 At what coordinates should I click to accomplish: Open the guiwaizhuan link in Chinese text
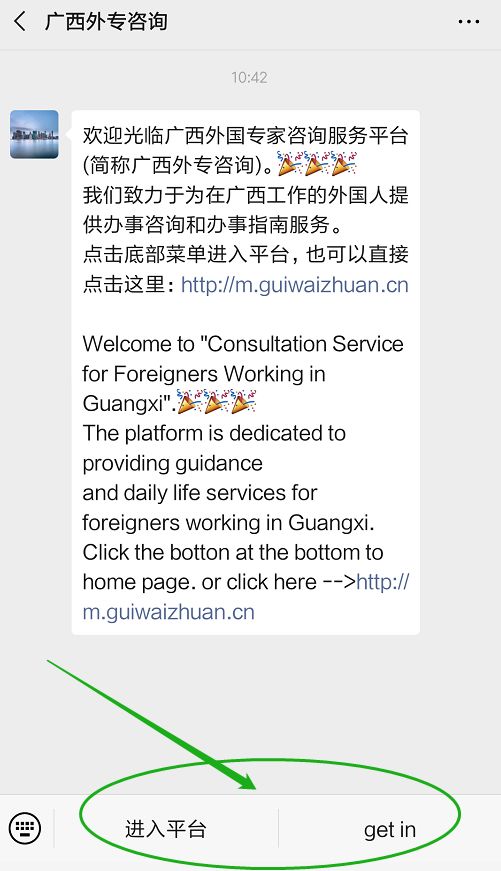[x=294, y=285]
